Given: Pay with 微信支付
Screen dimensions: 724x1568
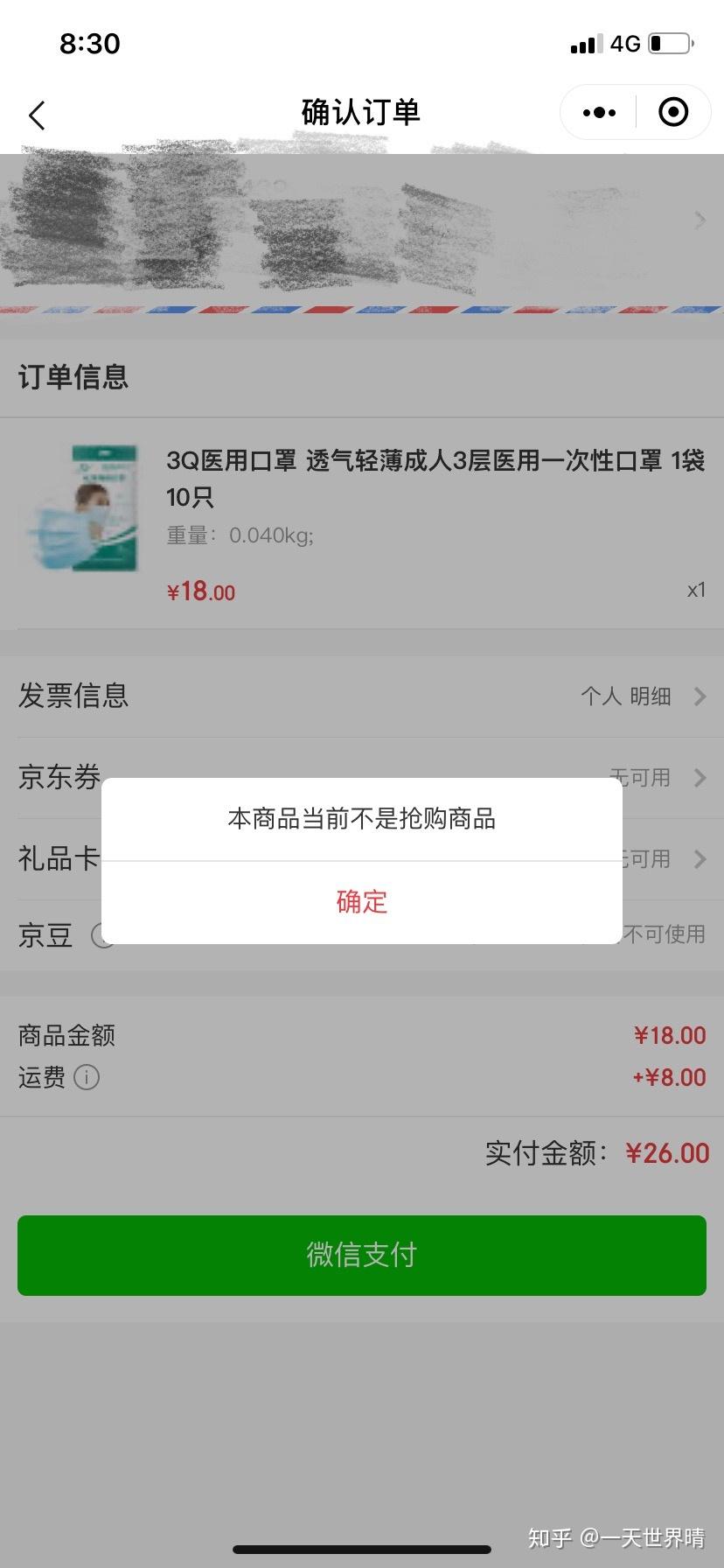Looking at the screenshot, I should pyautogui.click(x=361, y=1255).
